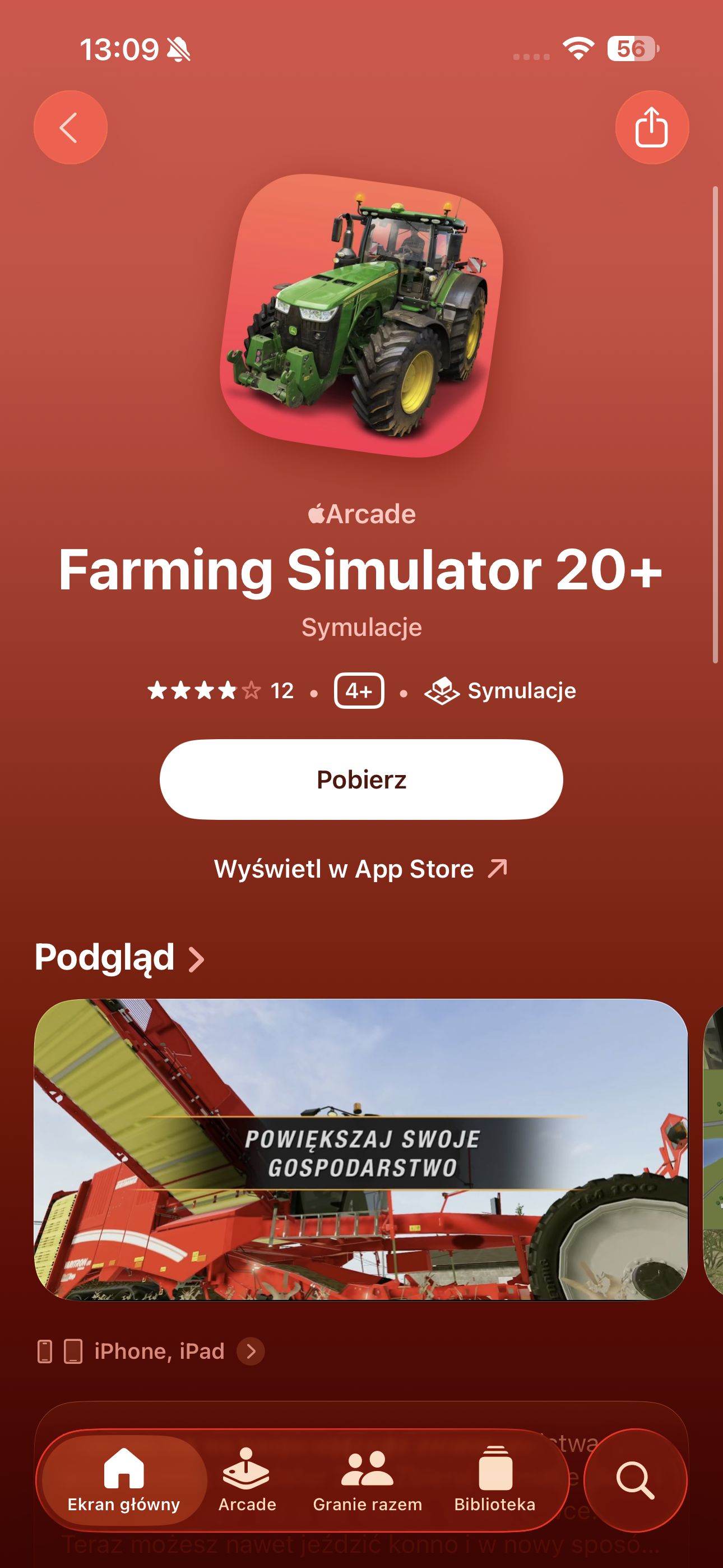Open the Powiększaj swoje gospodarstwo preview
The width and height of the screenshot is (723, 1568).
(x=361, y=1150)
